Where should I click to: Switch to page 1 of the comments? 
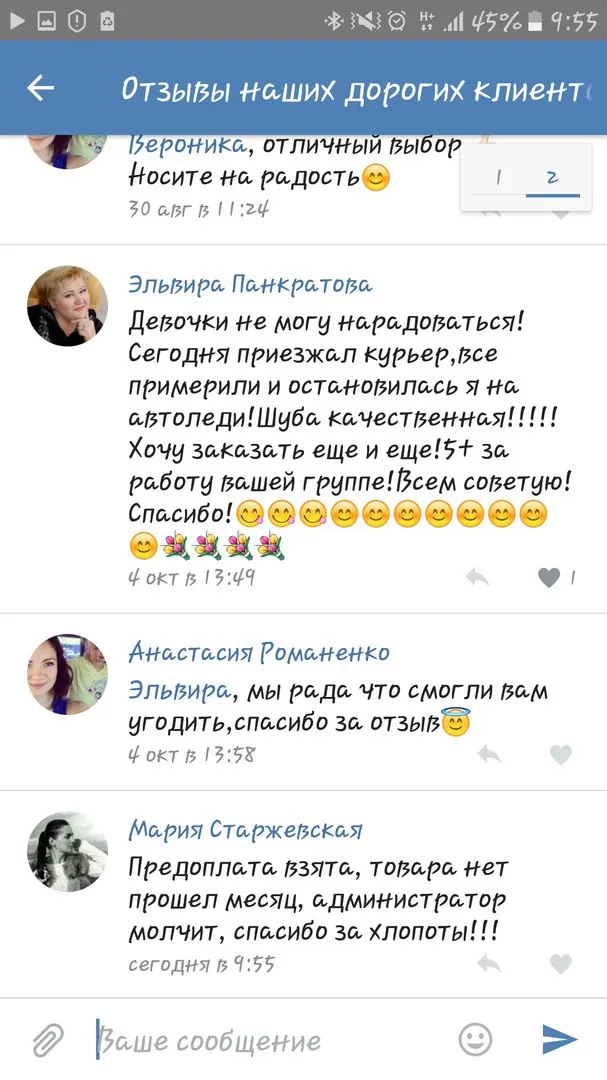pyautogui.click(x=498, y=177)
